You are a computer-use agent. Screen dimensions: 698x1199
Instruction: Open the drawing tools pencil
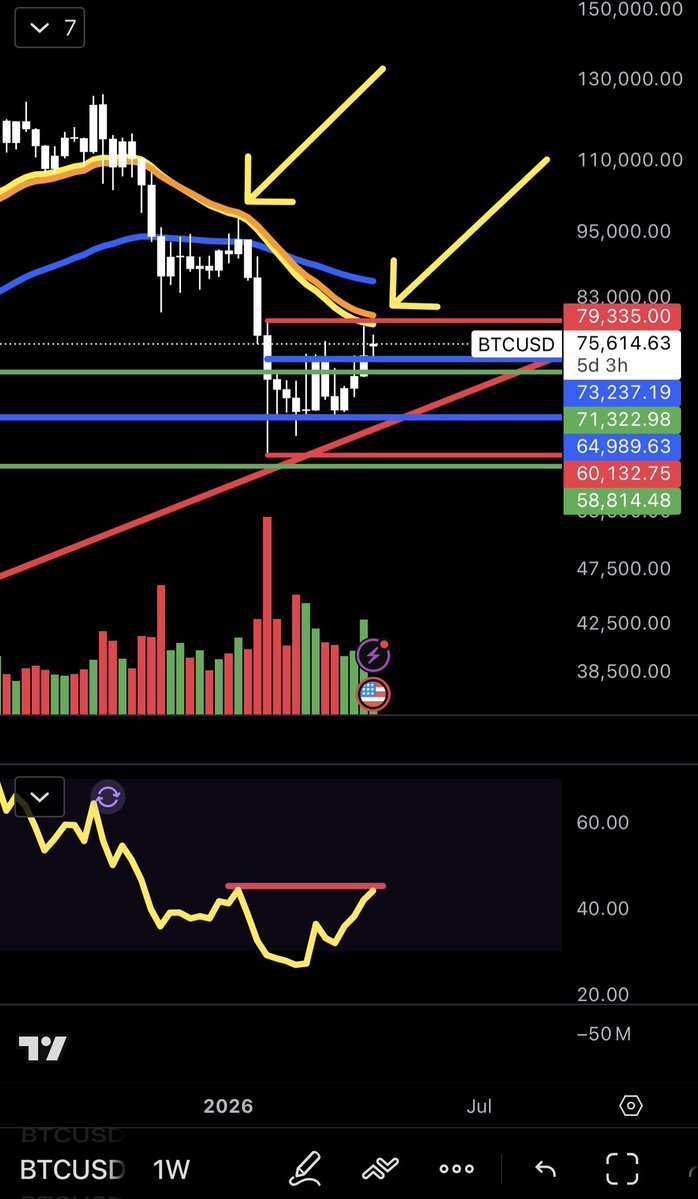tap(305, 1167)
